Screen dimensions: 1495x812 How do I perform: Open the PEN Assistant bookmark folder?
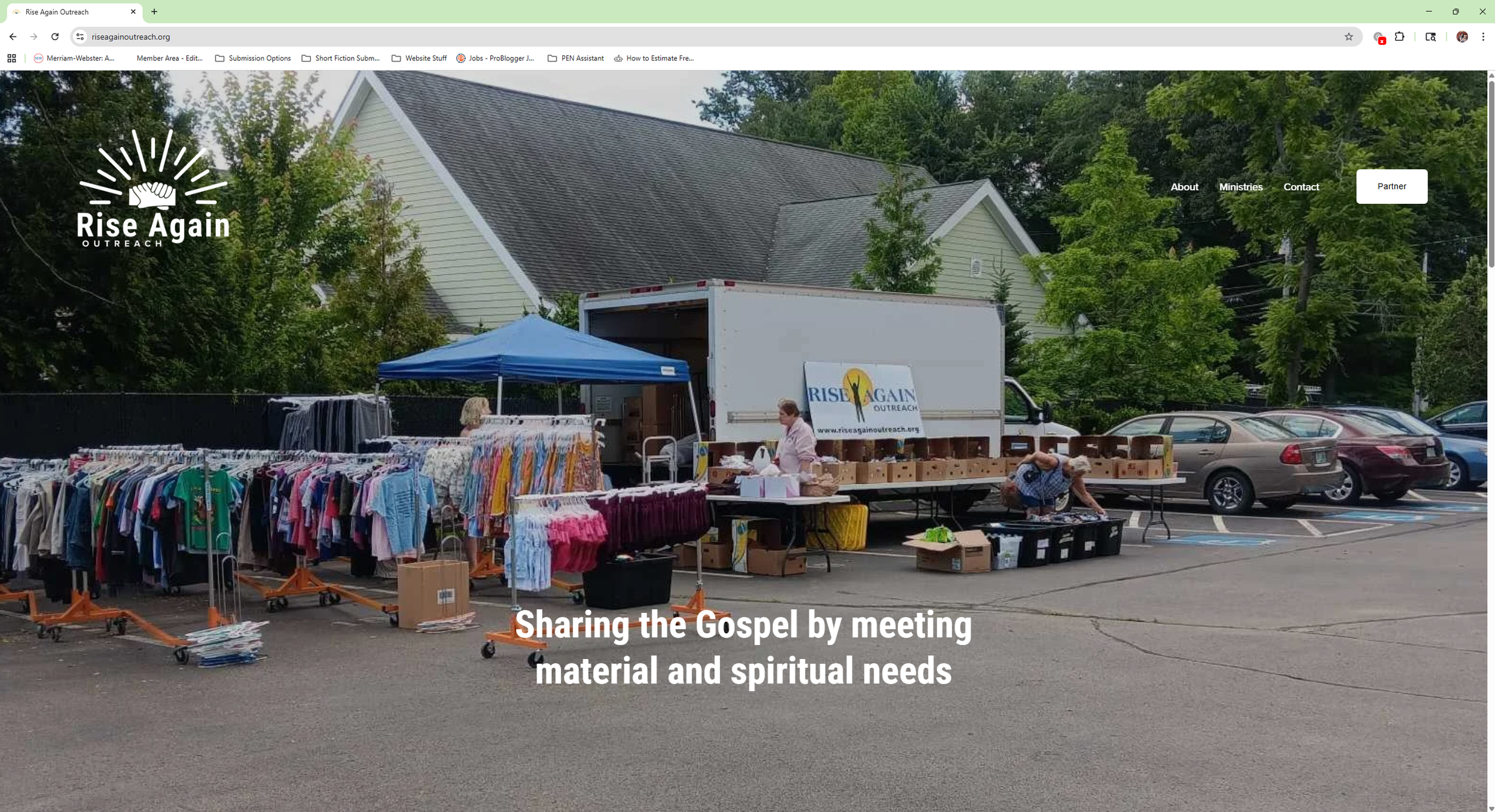click(576, 58)
